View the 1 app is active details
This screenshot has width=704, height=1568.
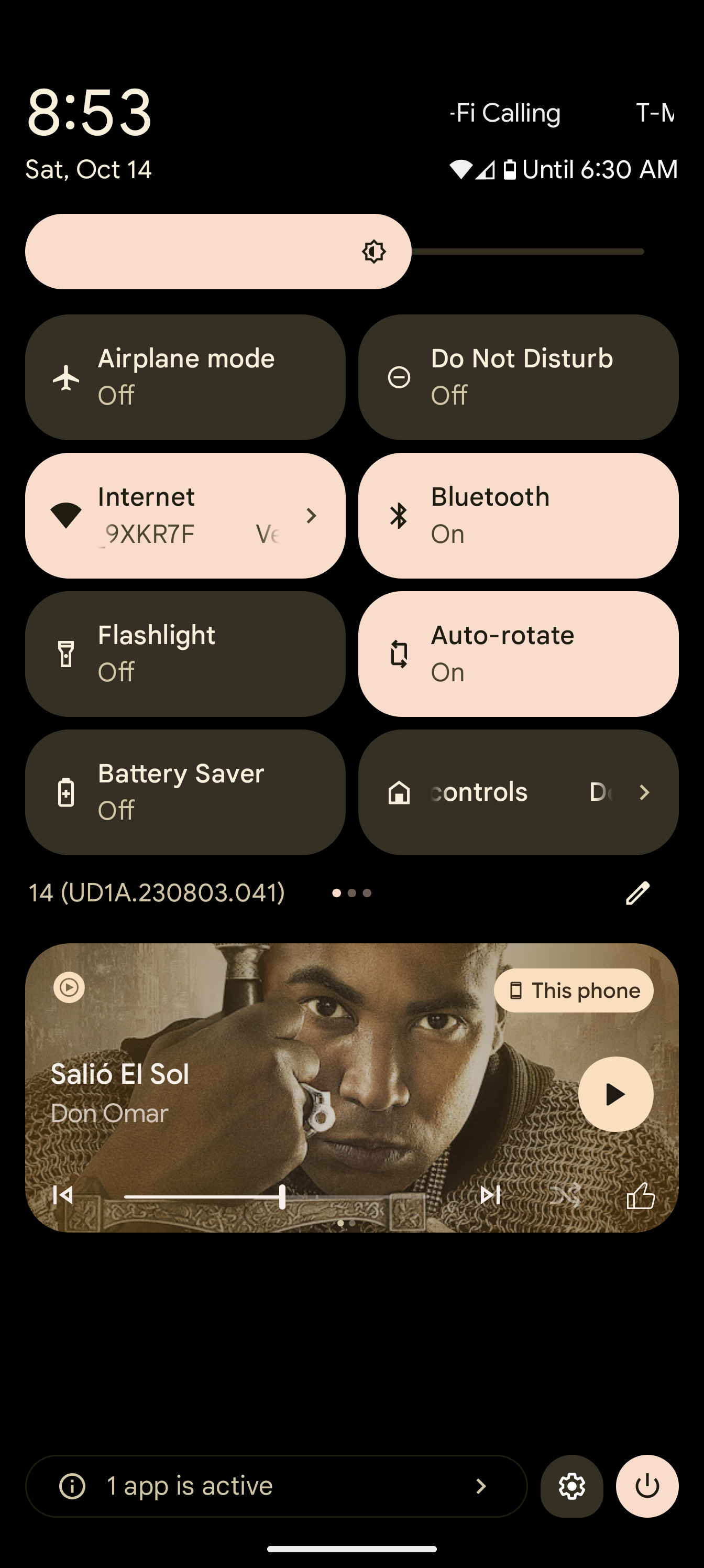point(276,1486)
